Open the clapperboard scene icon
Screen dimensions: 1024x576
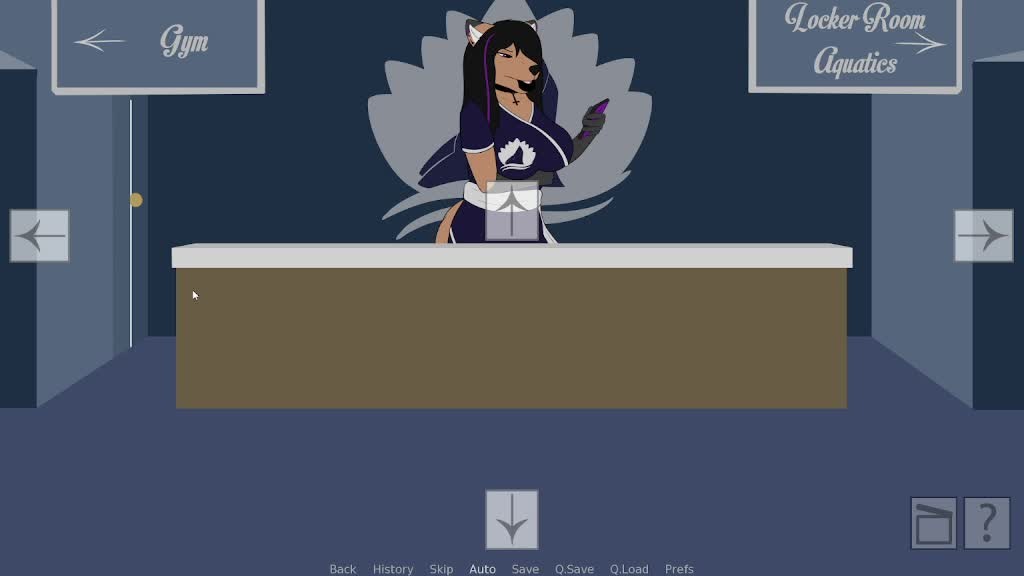(933, 523)
